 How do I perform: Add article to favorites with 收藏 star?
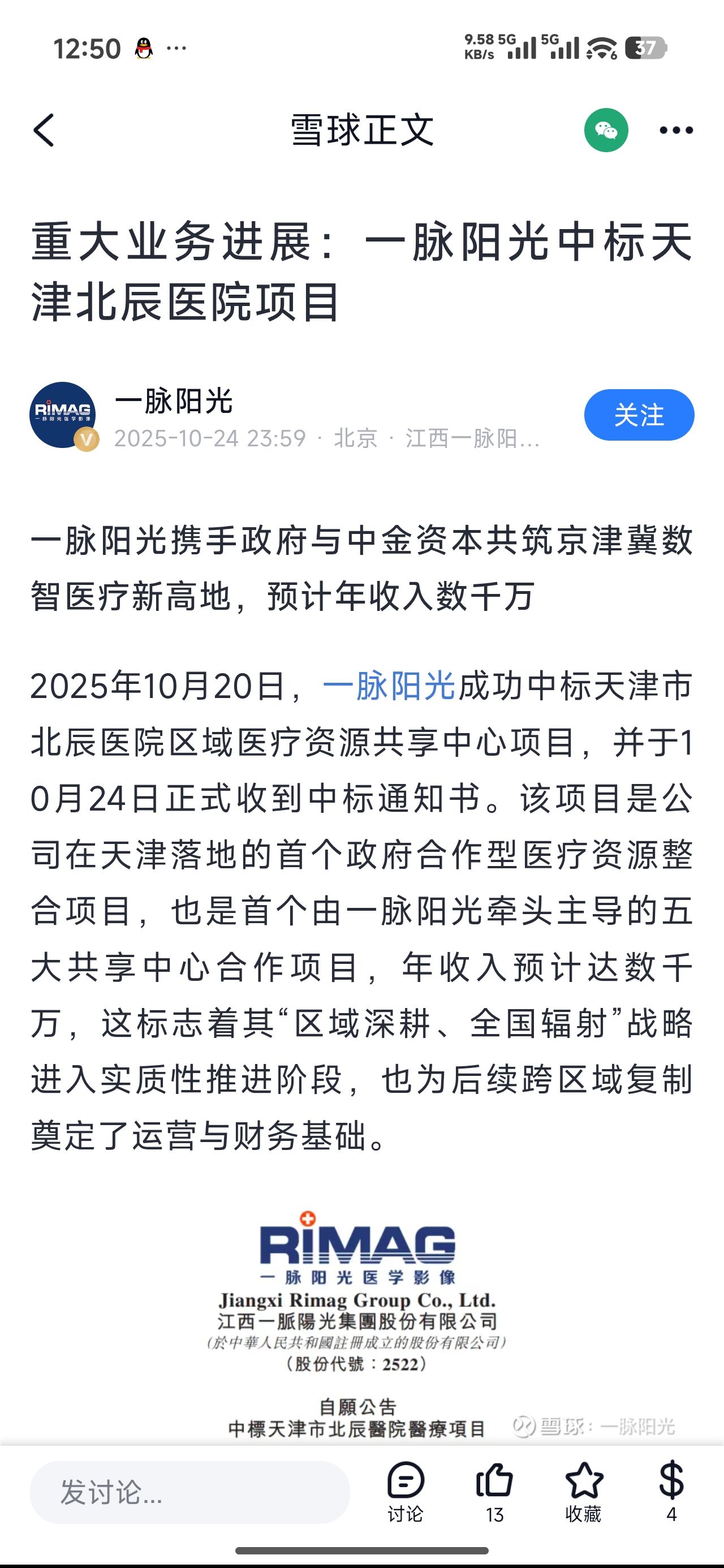click(583, 1492)
